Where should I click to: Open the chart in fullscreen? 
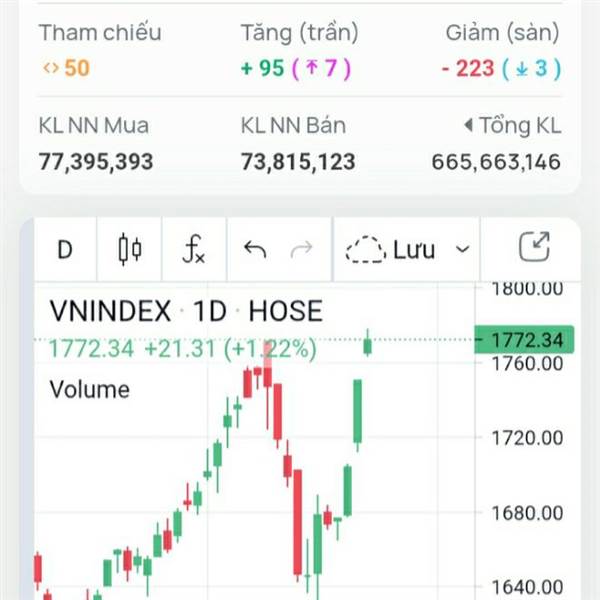tap(536, 248)
